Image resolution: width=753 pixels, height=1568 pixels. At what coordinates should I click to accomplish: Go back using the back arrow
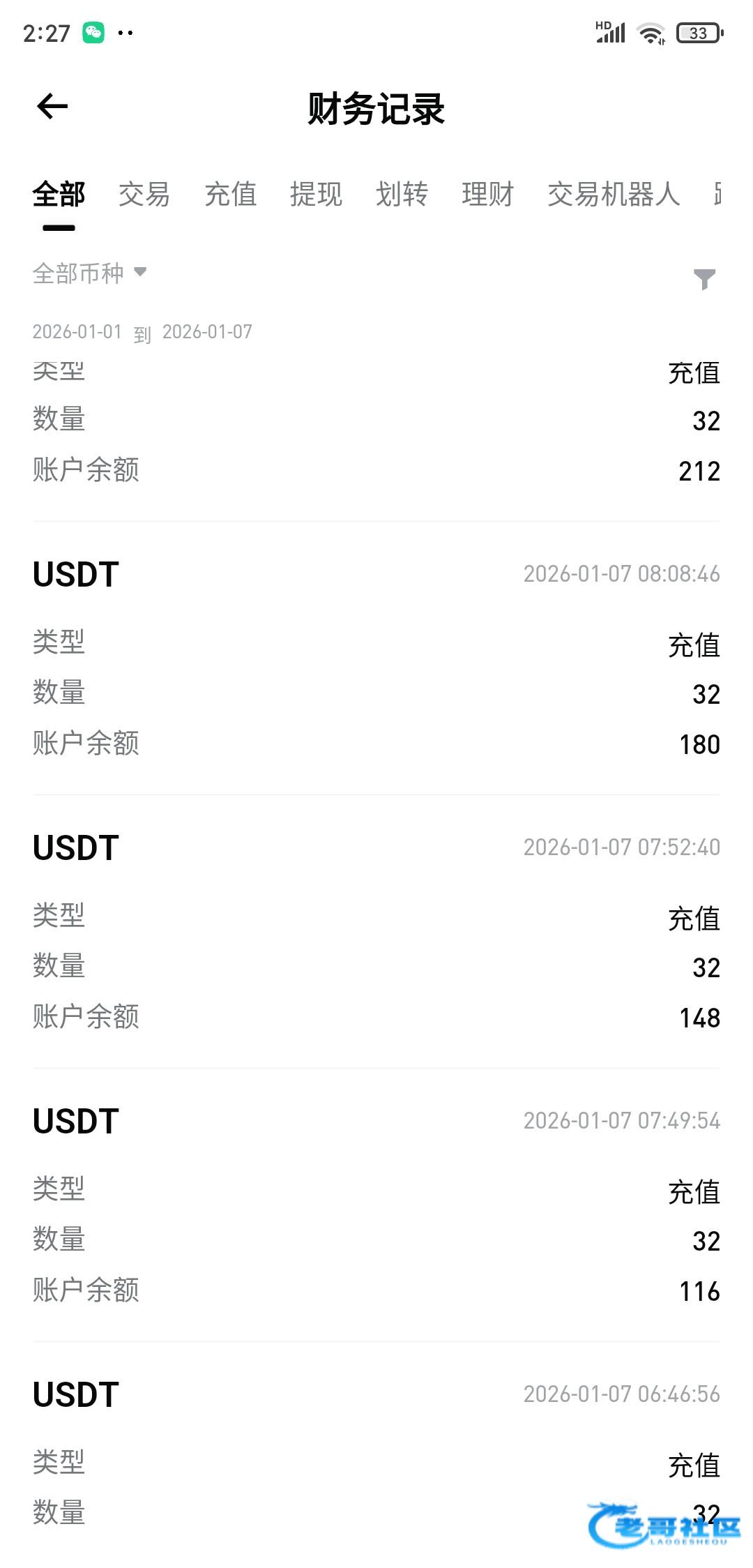tap(52, 107)
